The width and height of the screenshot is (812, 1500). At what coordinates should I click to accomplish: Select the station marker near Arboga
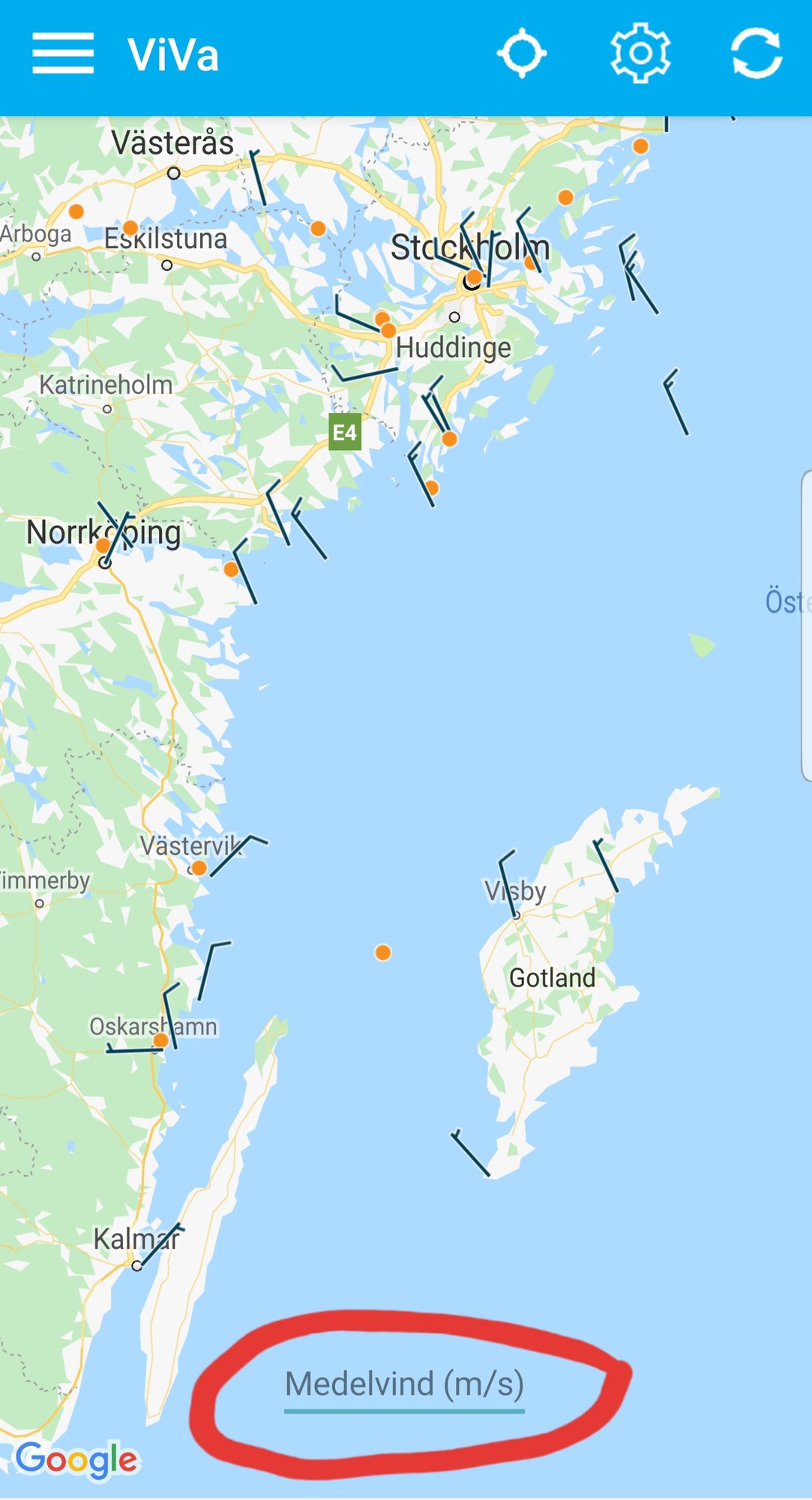(76, 211)
